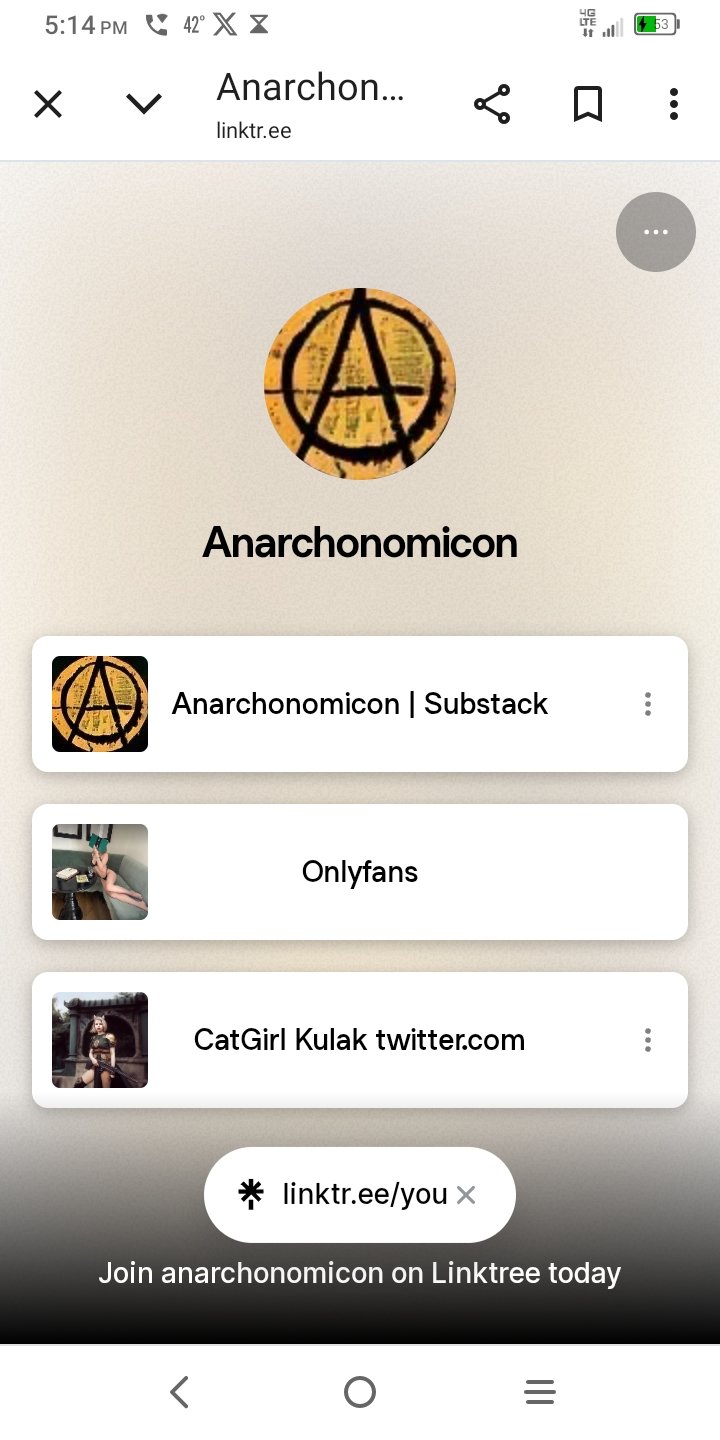Close the in-app browser tab
Screen dimensions: 720x1440
(x=48, y=104)
